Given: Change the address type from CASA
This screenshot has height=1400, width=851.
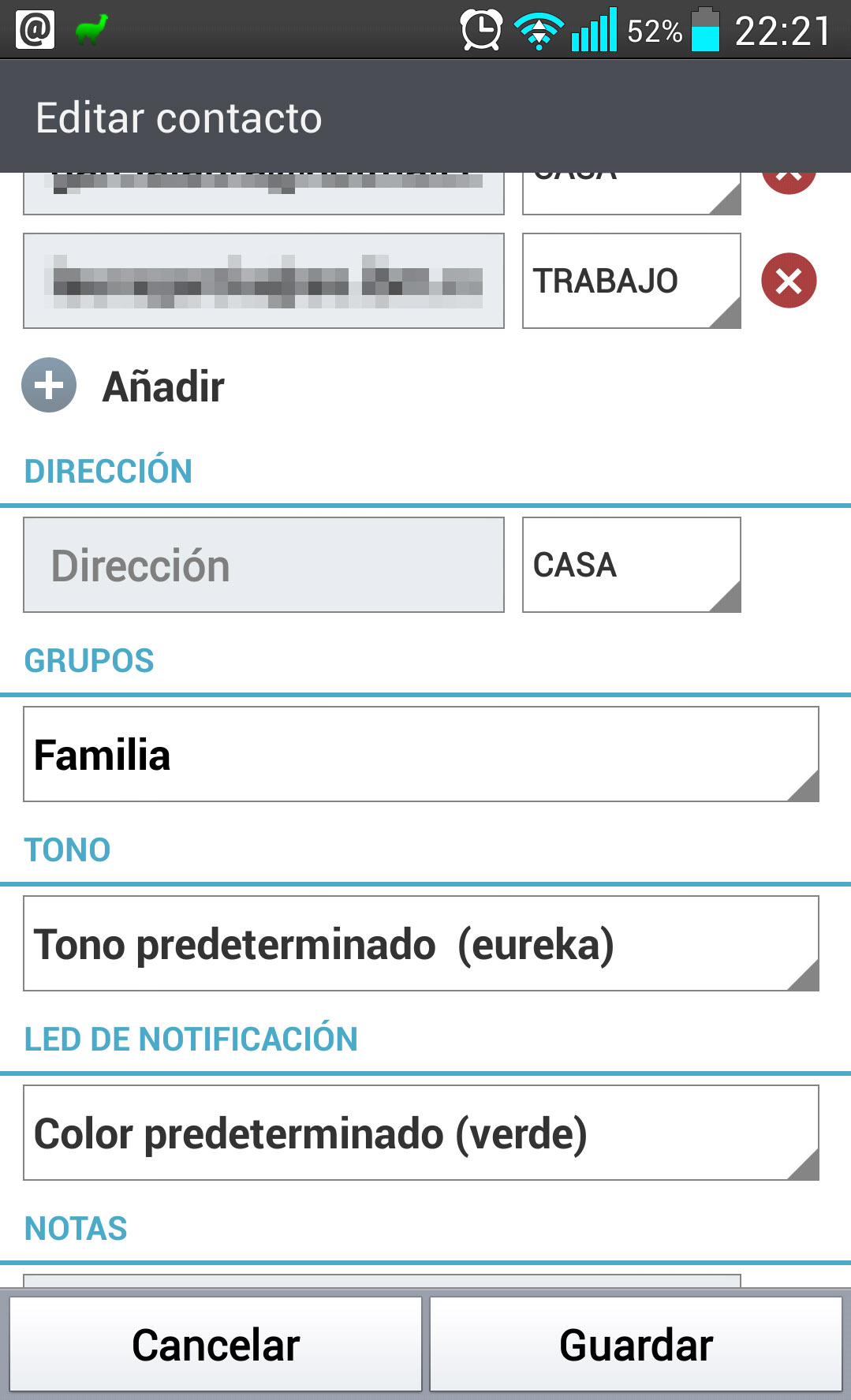Looking at the screenshot, I should pyautogui.click(x=631, y=565).
